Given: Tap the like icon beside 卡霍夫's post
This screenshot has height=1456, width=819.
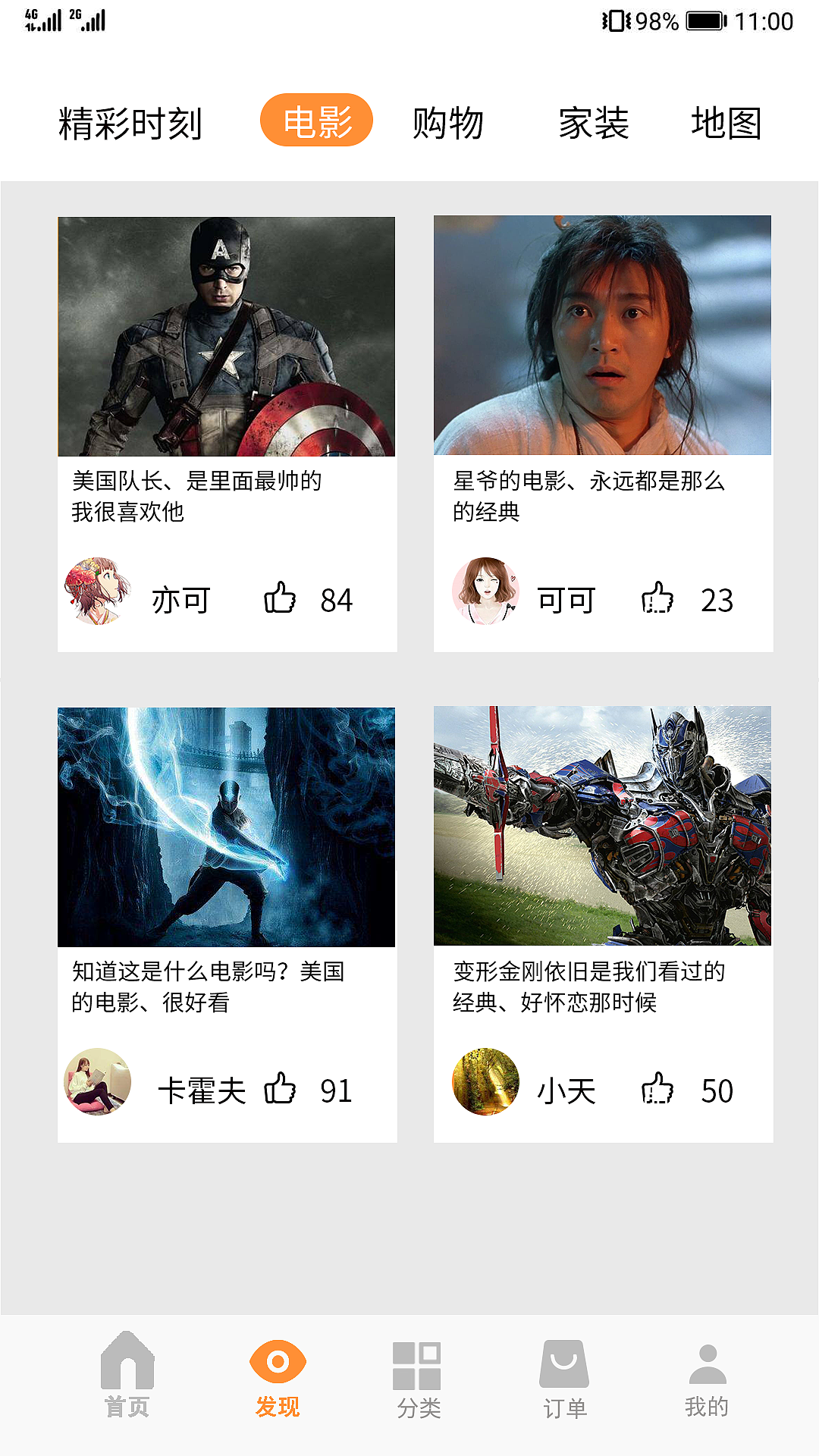Looking at the screenshot, I should [281, 1090].
